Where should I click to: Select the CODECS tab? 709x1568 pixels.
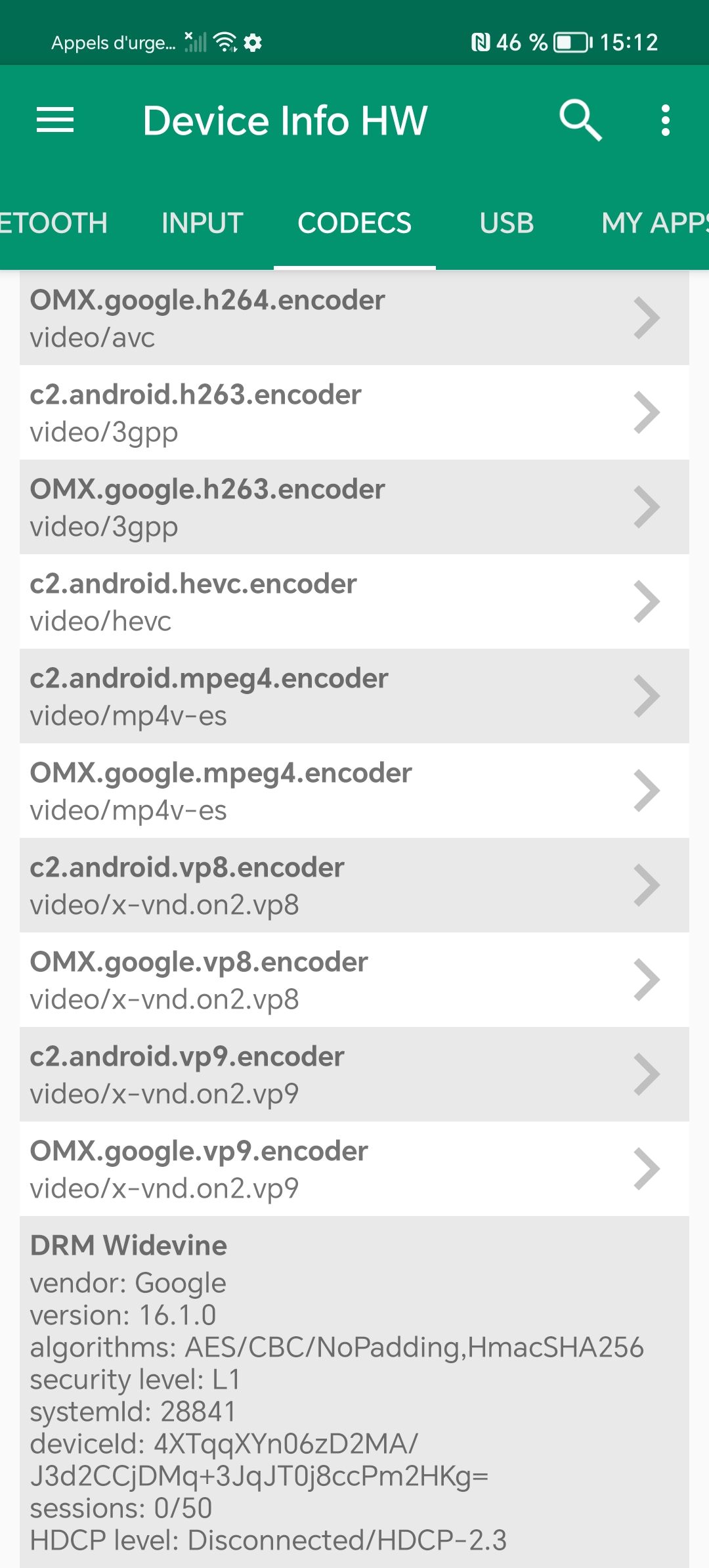tap(354, 223)
